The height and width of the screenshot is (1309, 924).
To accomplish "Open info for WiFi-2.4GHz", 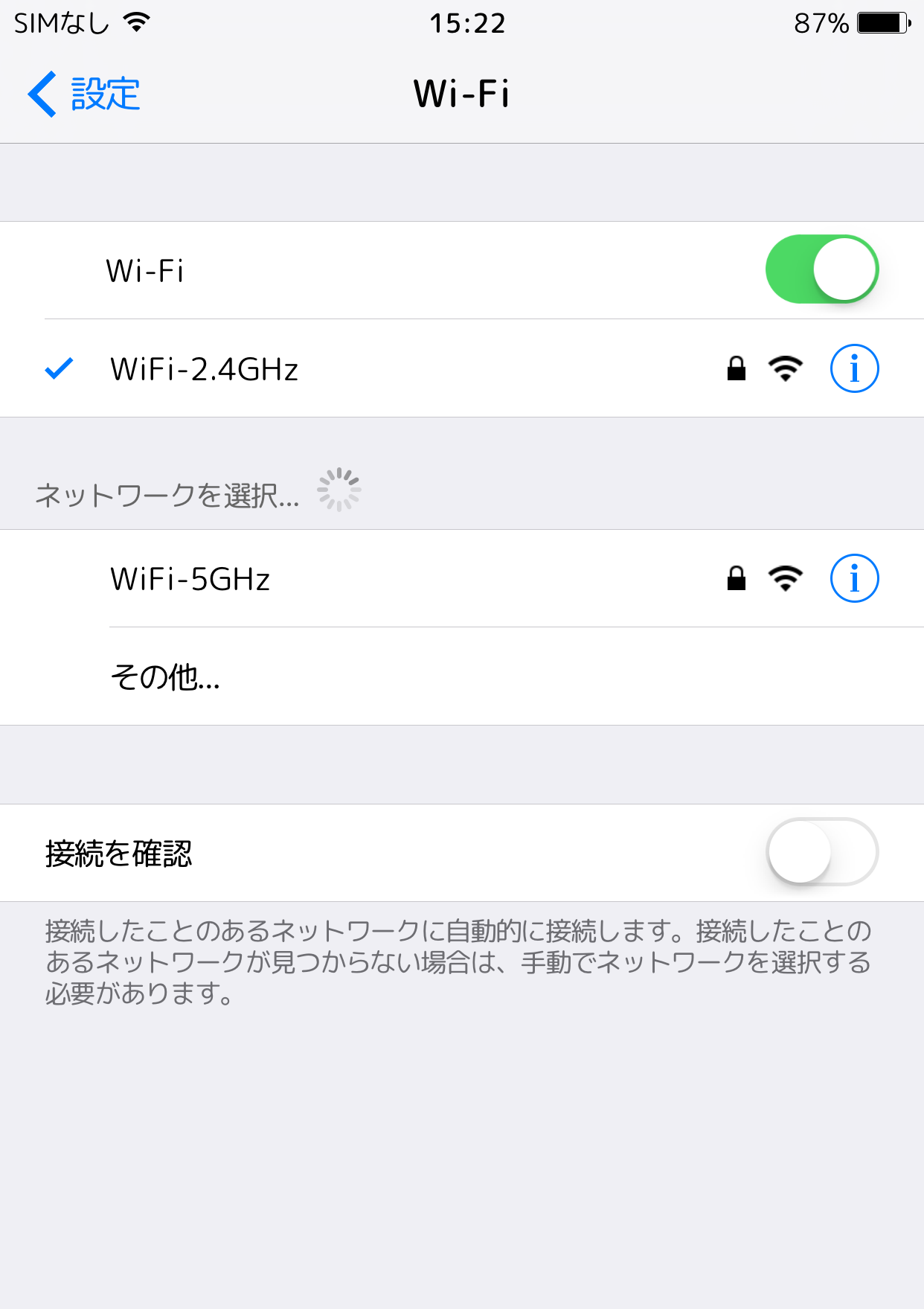I will [854, 368].
